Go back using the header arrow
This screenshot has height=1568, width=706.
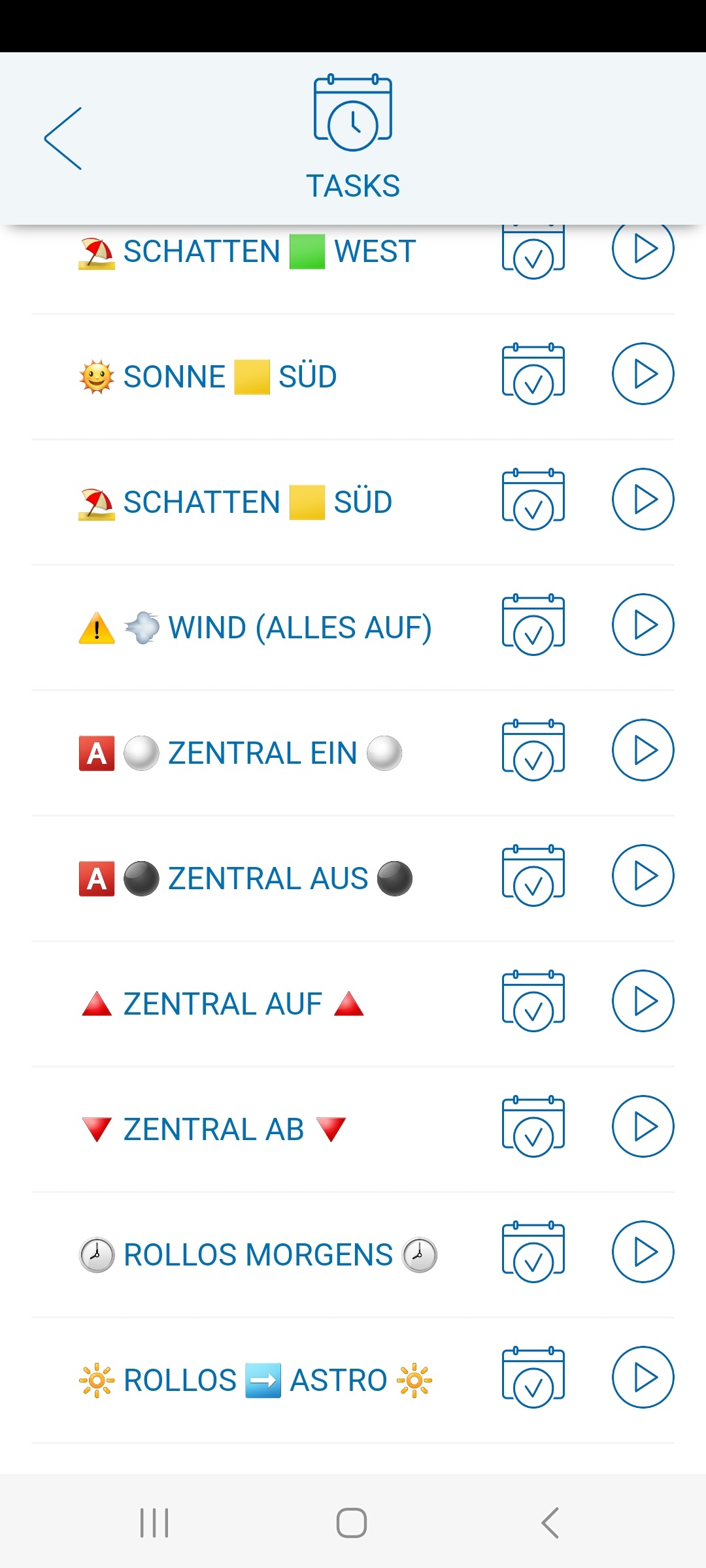pos(63,139)
